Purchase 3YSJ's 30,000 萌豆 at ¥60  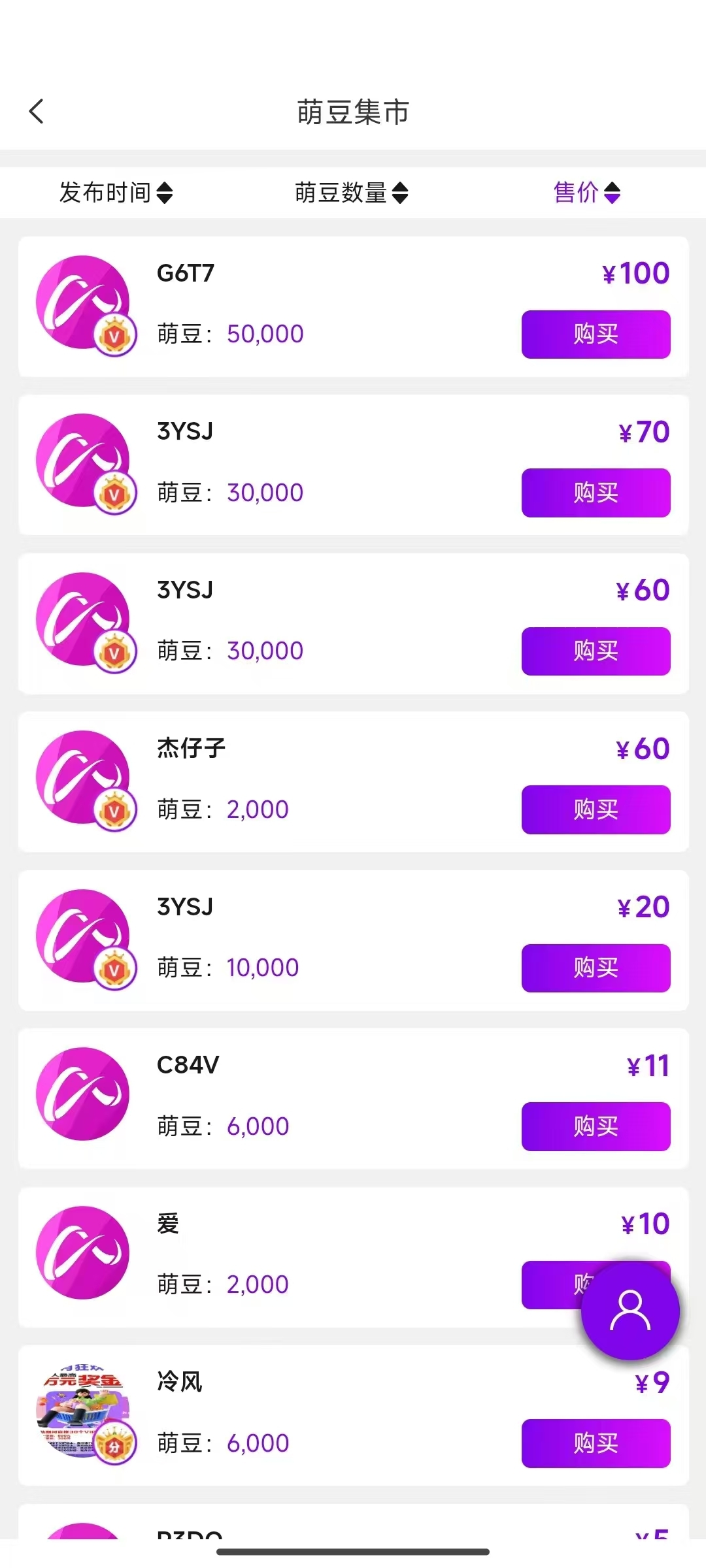click(596, 651)
